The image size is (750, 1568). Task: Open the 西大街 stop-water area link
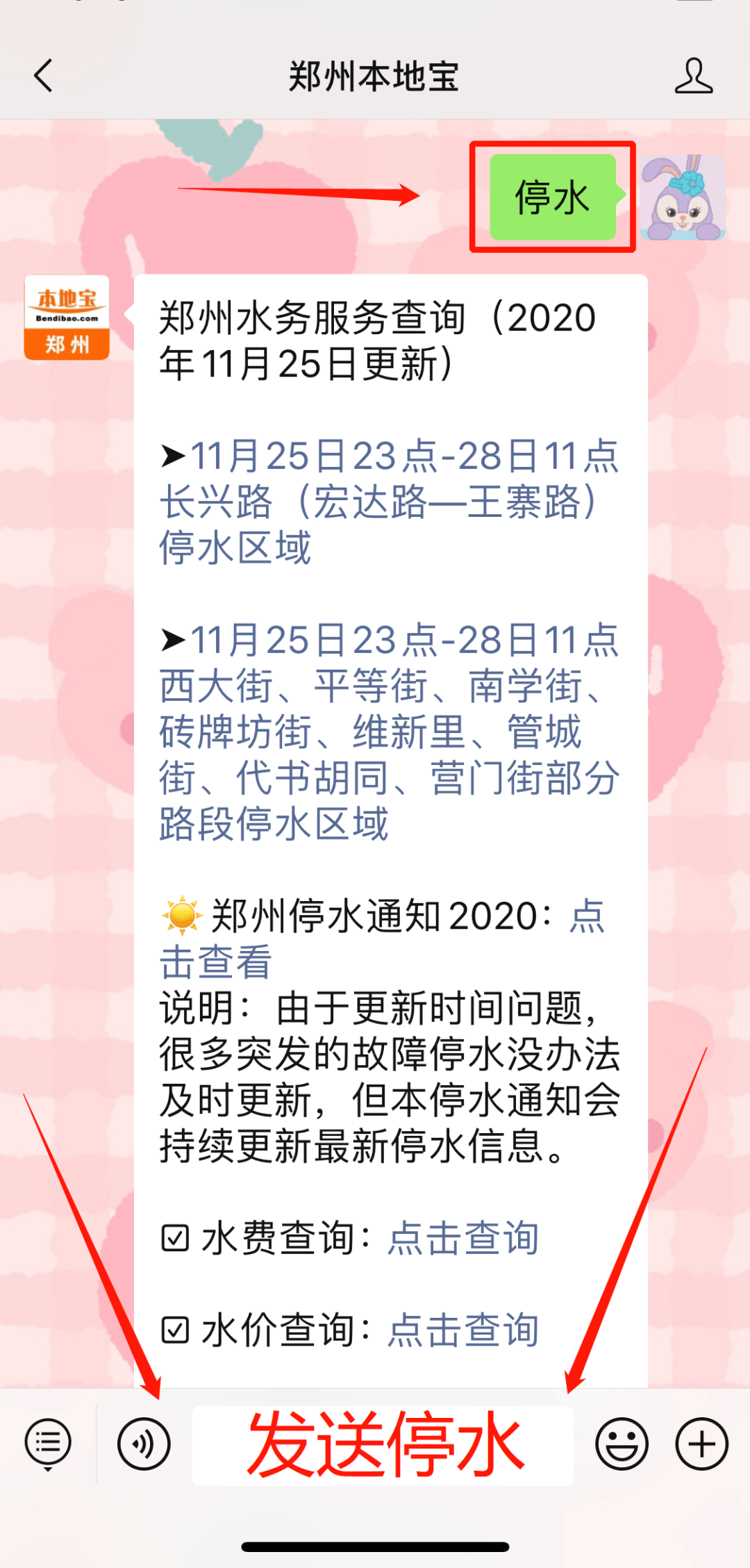(389, 729)
